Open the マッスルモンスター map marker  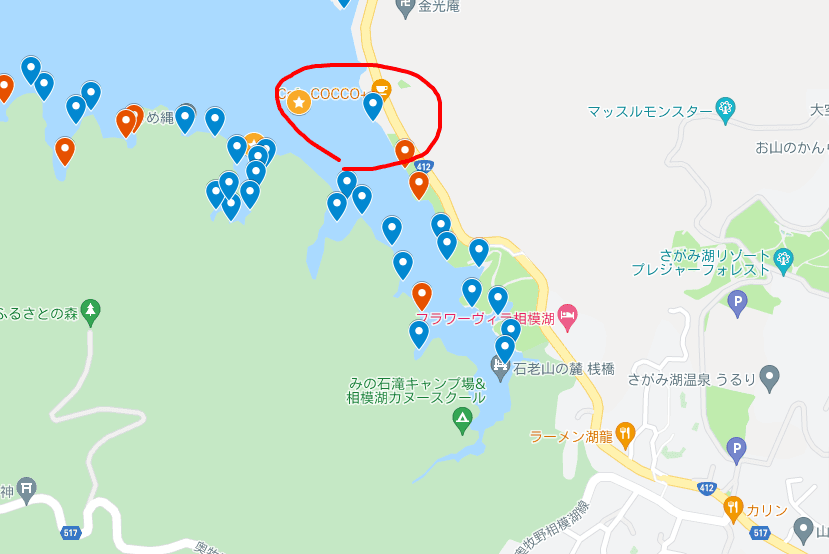[x=726, y=110]
